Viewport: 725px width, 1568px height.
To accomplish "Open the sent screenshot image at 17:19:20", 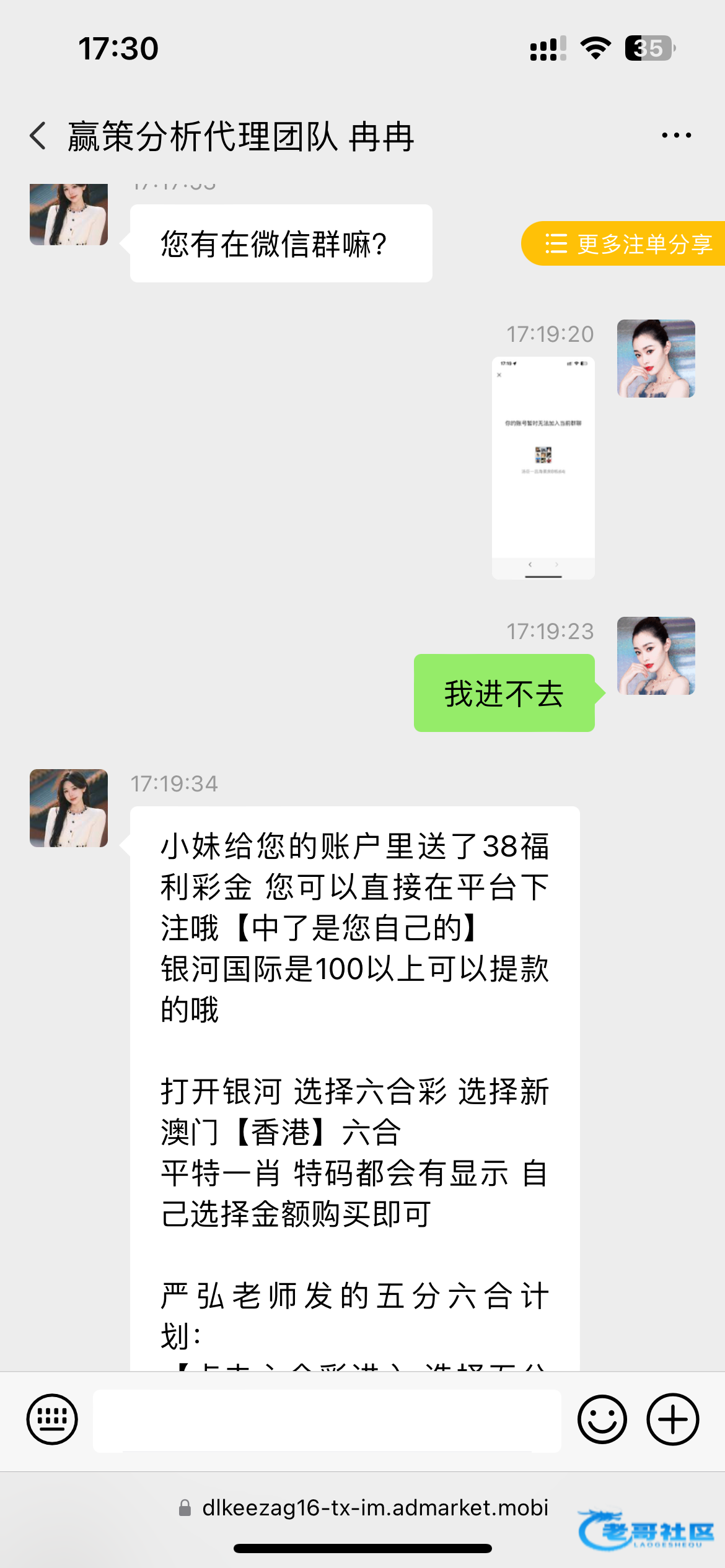I will pyautogui.click(x=543, y=468).
